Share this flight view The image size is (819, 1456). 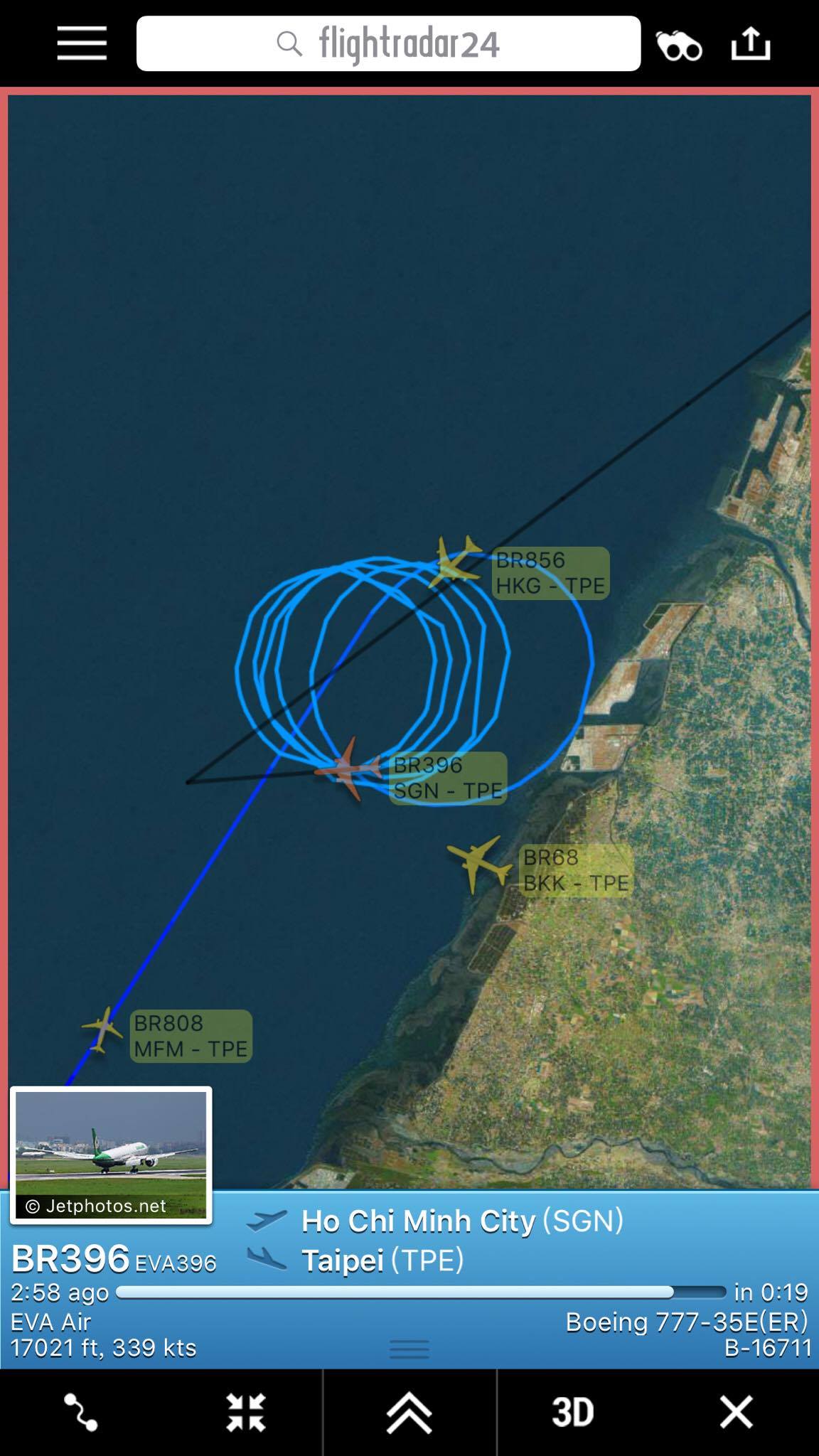pos(751,44)
